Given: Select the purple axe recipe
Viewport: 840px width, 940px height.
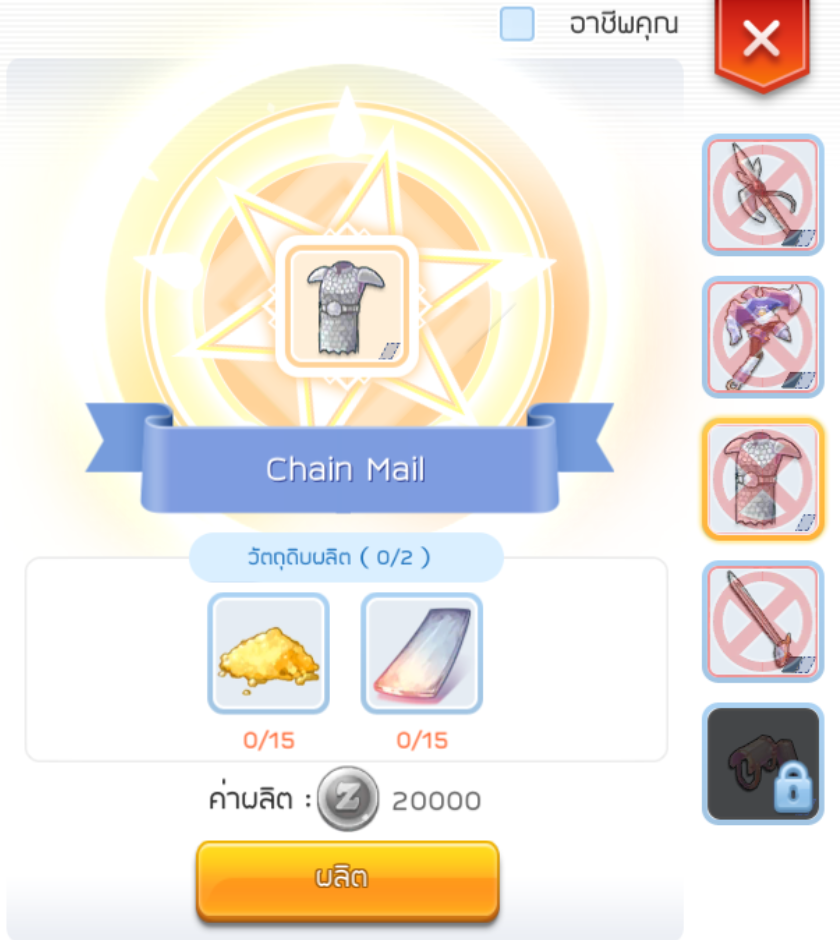Looking at the screenshot, I should pos(763,337).
